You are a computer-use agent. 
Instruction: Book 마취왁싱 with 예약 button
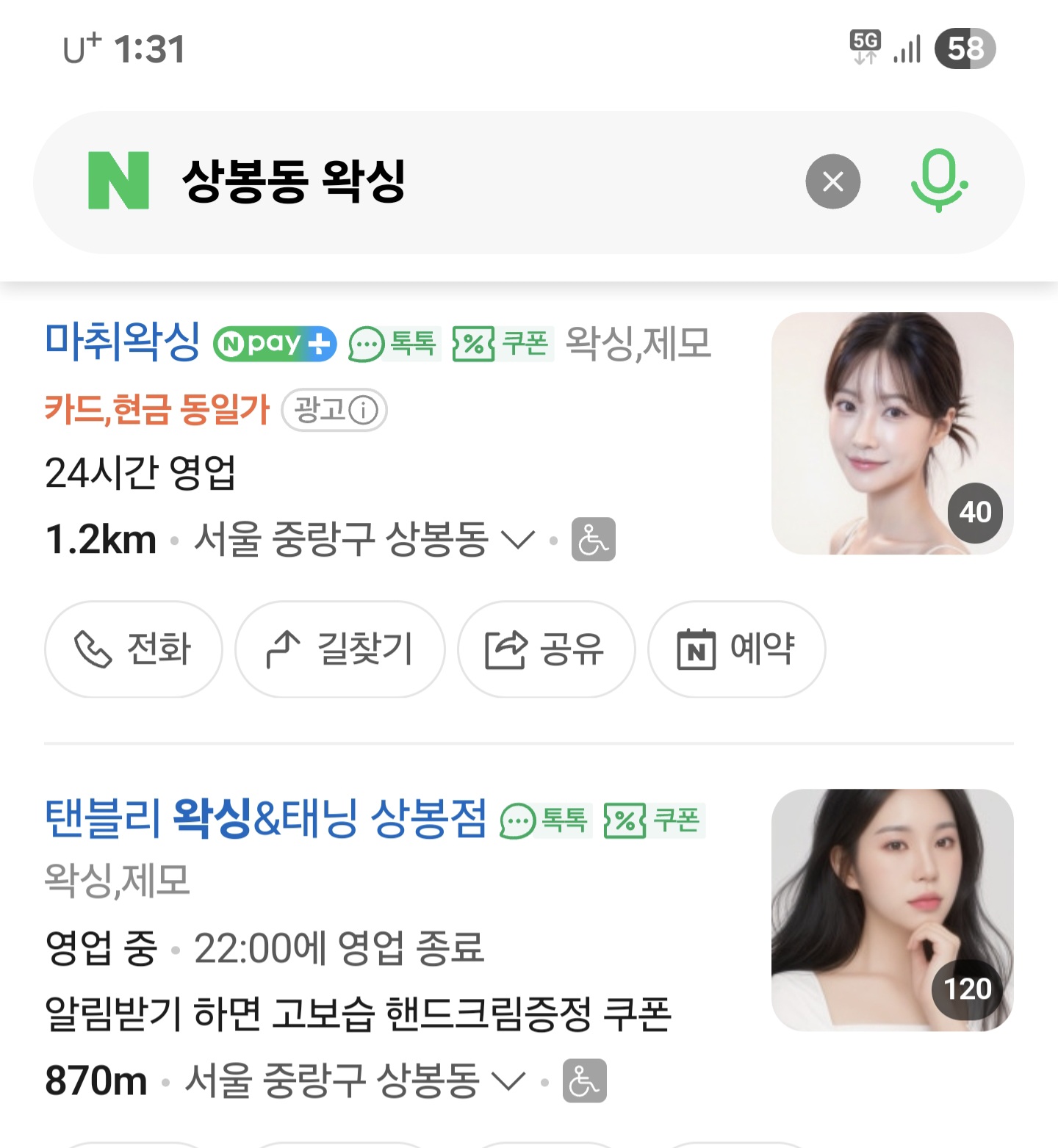point(736,649)
